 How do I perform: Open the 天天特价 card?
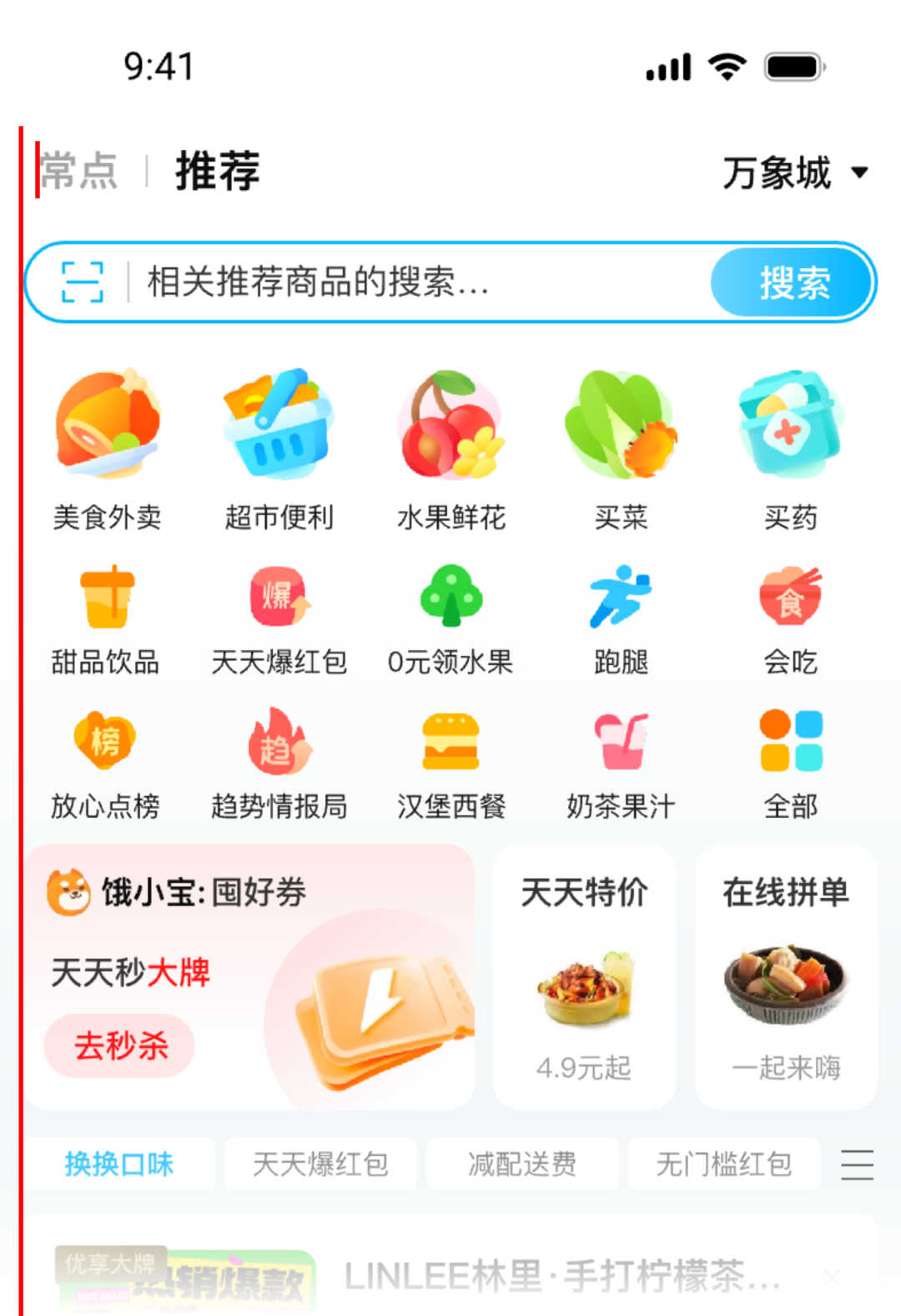(x=584, y=976)
